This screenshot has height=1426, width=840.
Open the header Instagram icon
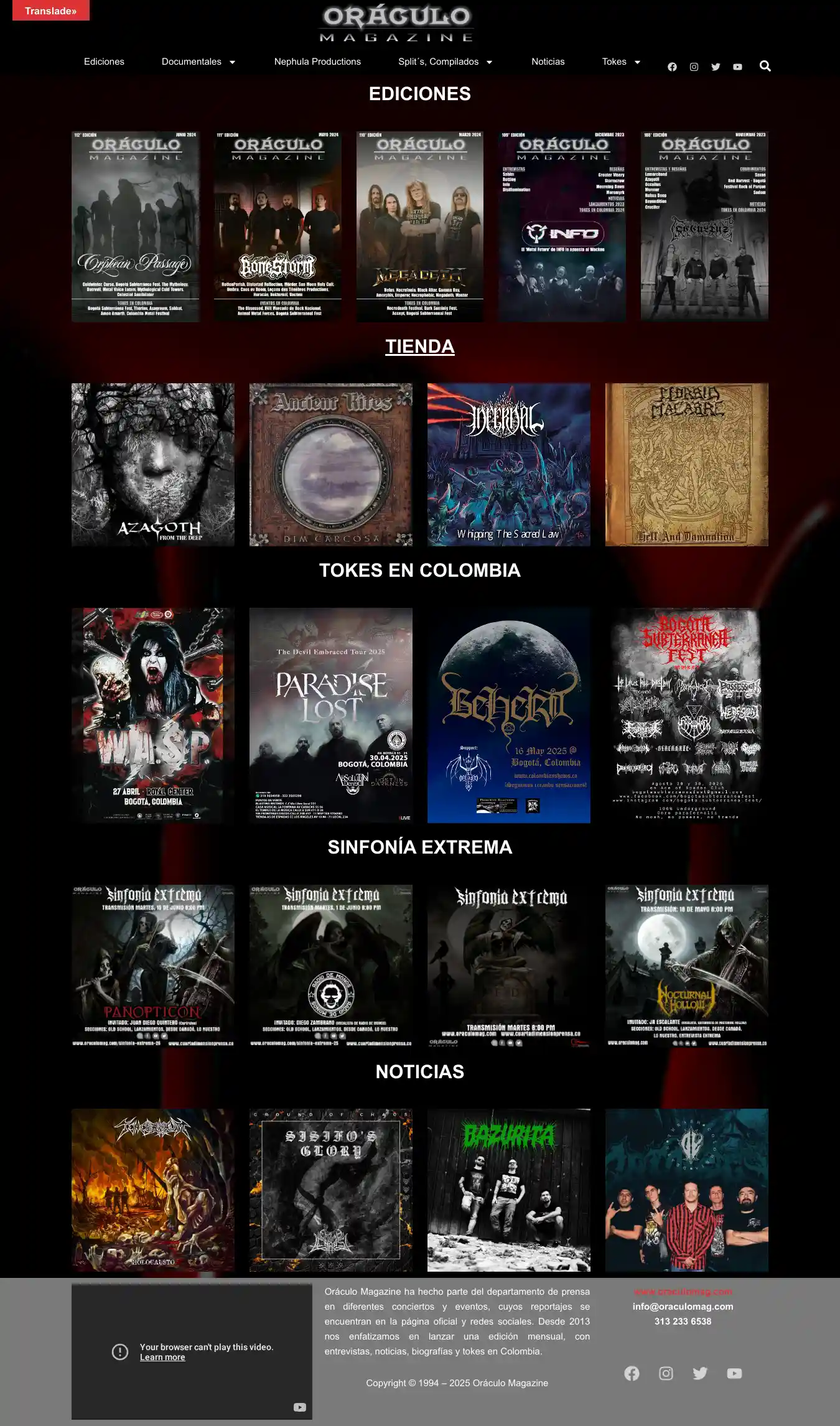point(694,67)
